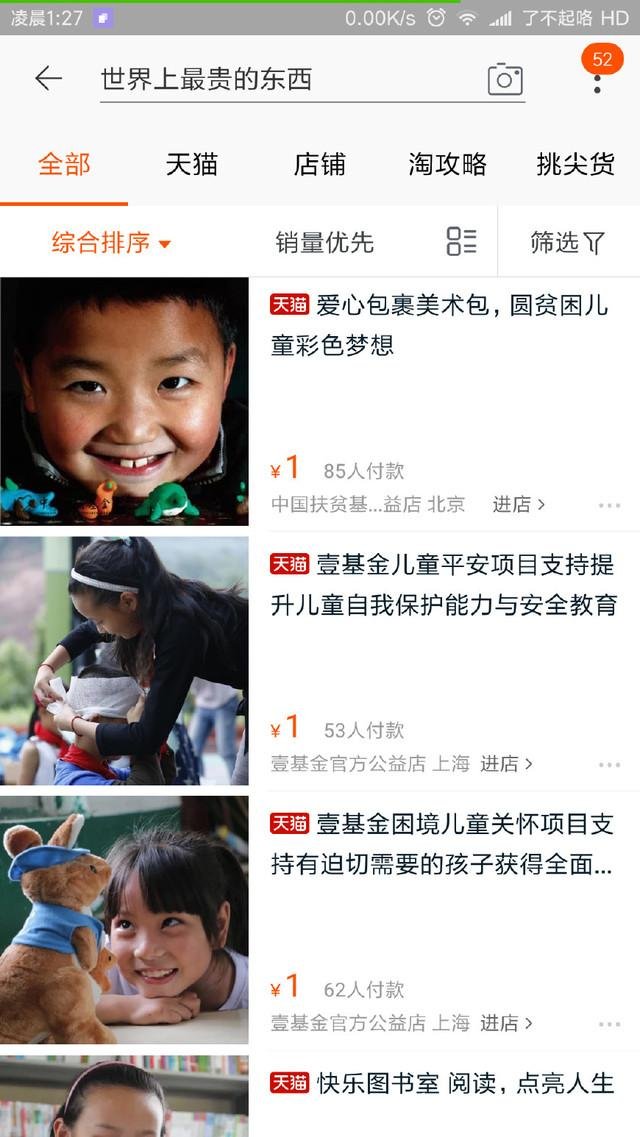Go back using the arrow icon
The width and height of the screenshot is (640, 1137).
[x=48, y=79]
